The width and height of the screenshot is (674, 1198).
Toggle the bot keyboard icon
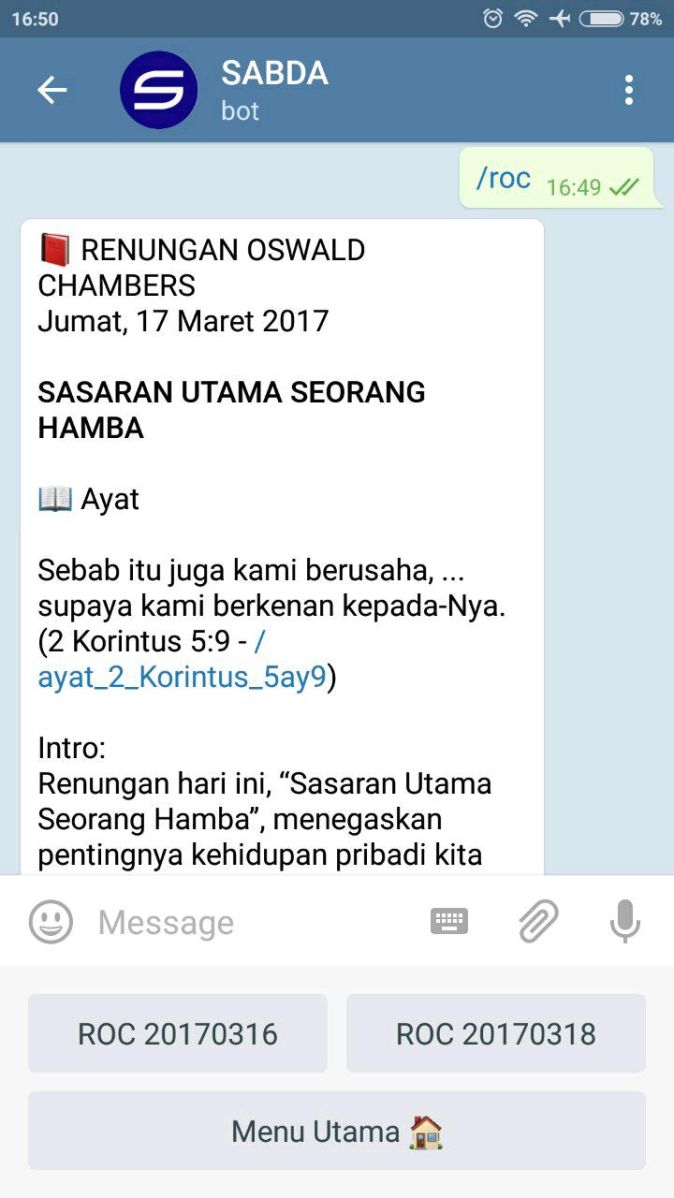(x=449, y=921)
